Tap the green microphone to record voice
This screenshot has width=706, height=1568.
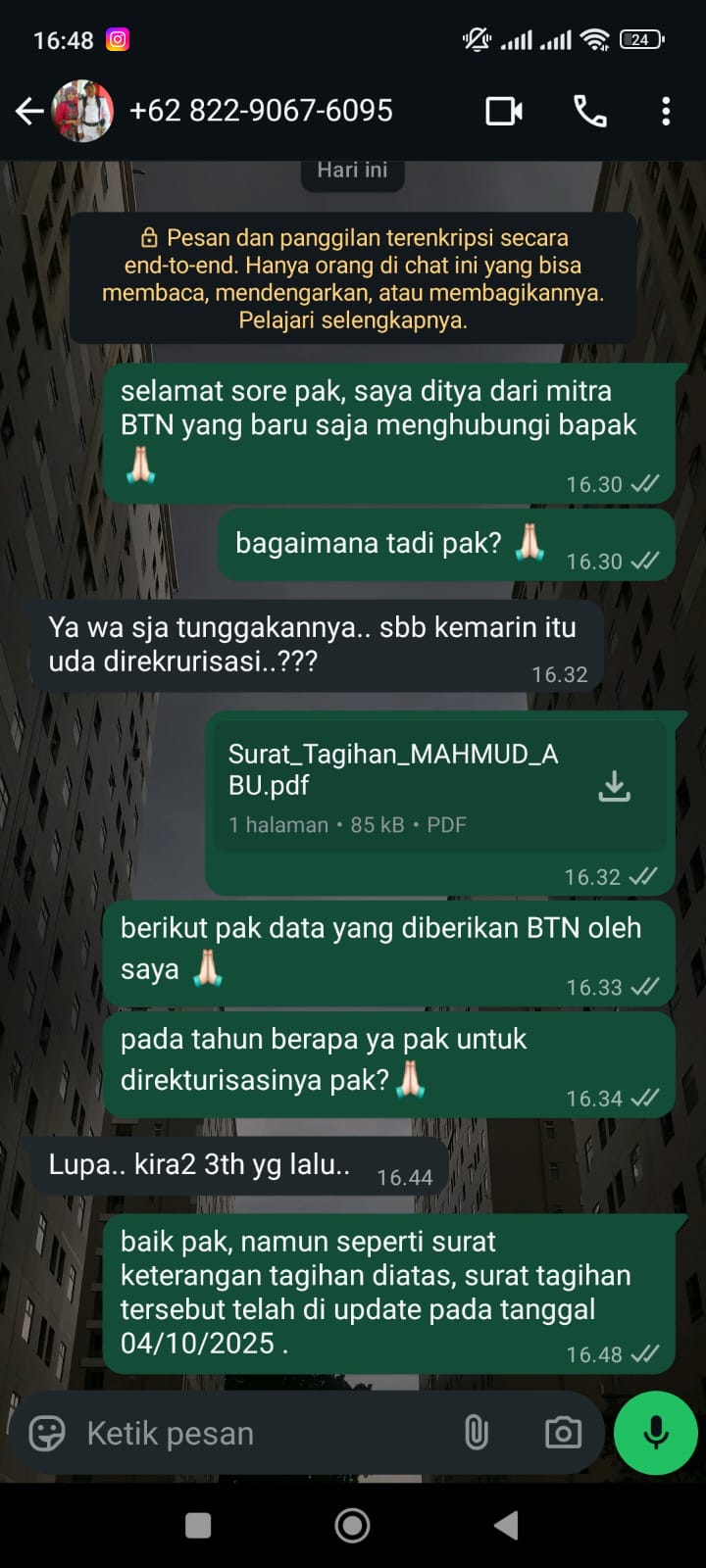click(654, 1433)
